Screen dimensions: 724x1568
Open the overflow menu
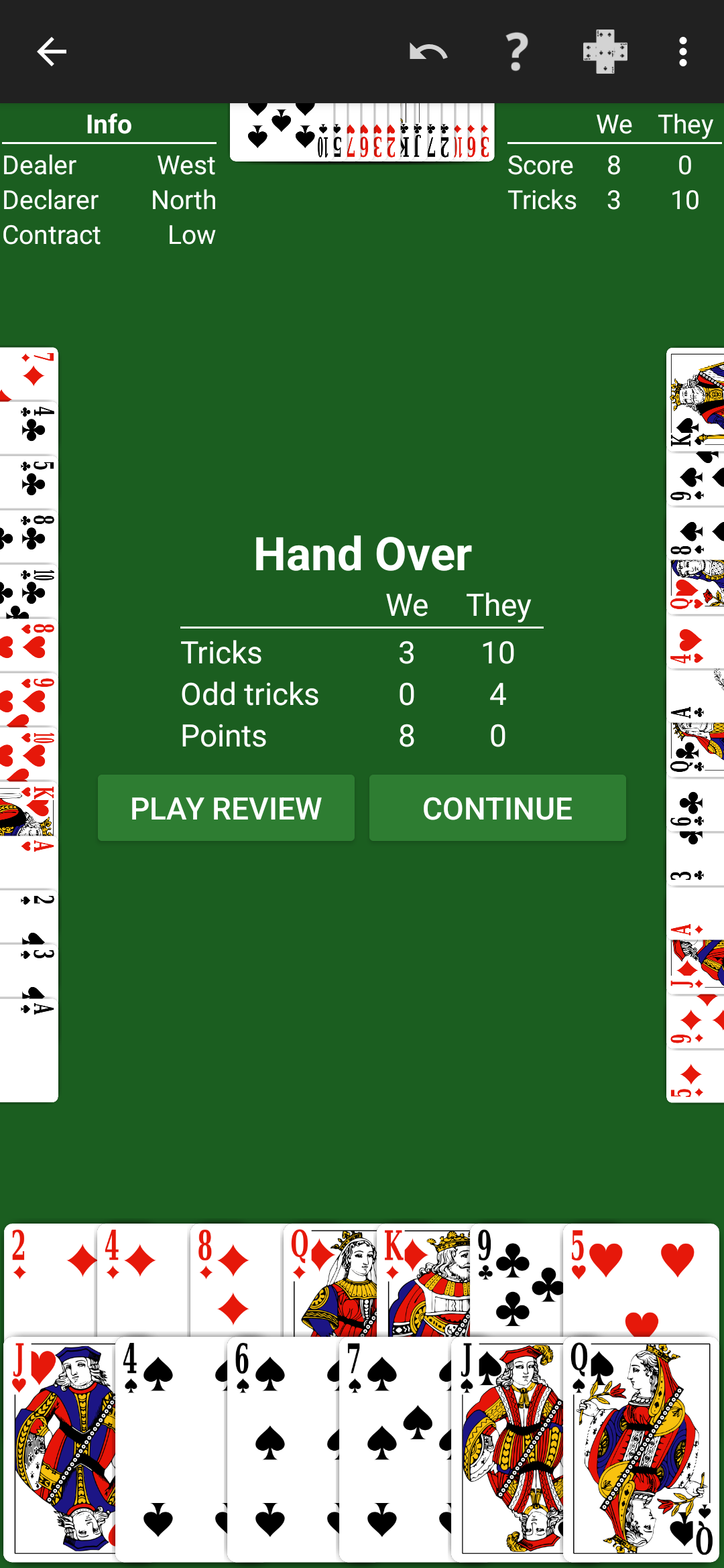point(682,52)
